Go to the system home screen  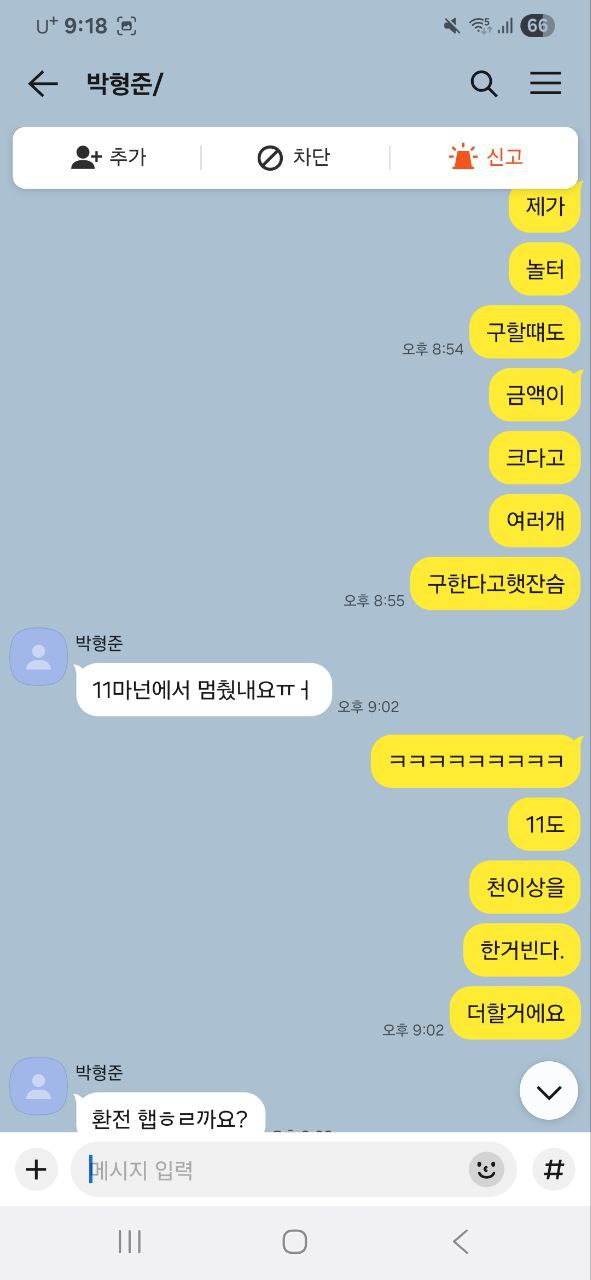(295, 1242)
